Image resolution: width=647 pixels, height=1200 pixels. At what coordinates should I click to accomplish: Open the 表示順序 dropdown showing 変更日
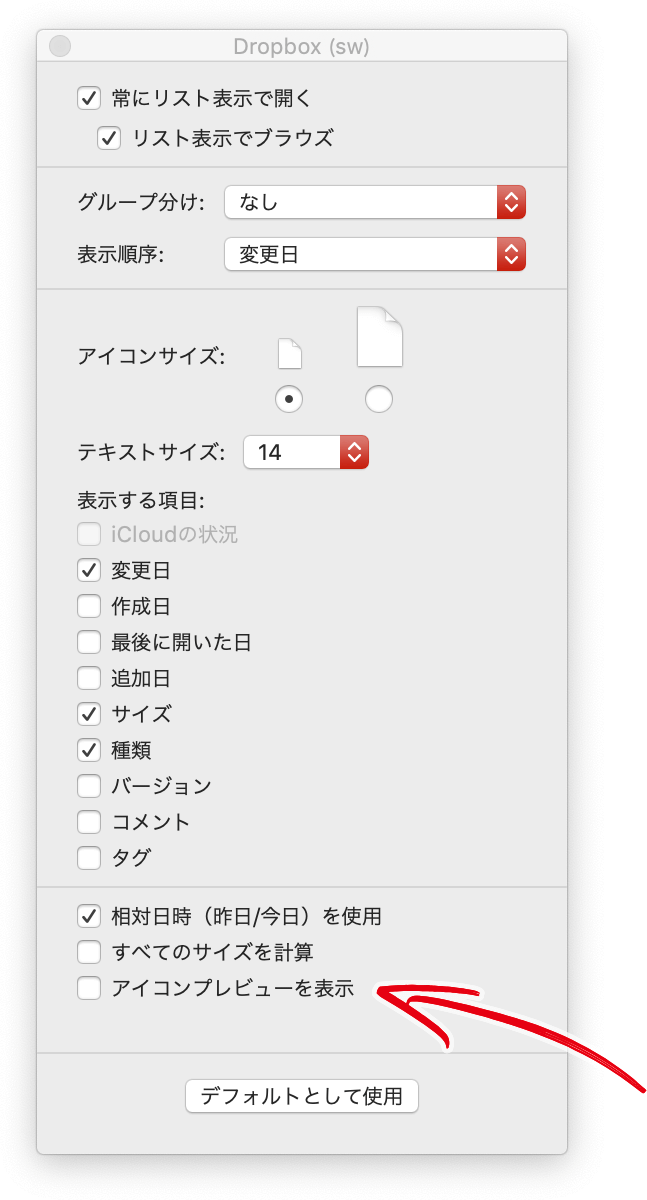(375, 254)
